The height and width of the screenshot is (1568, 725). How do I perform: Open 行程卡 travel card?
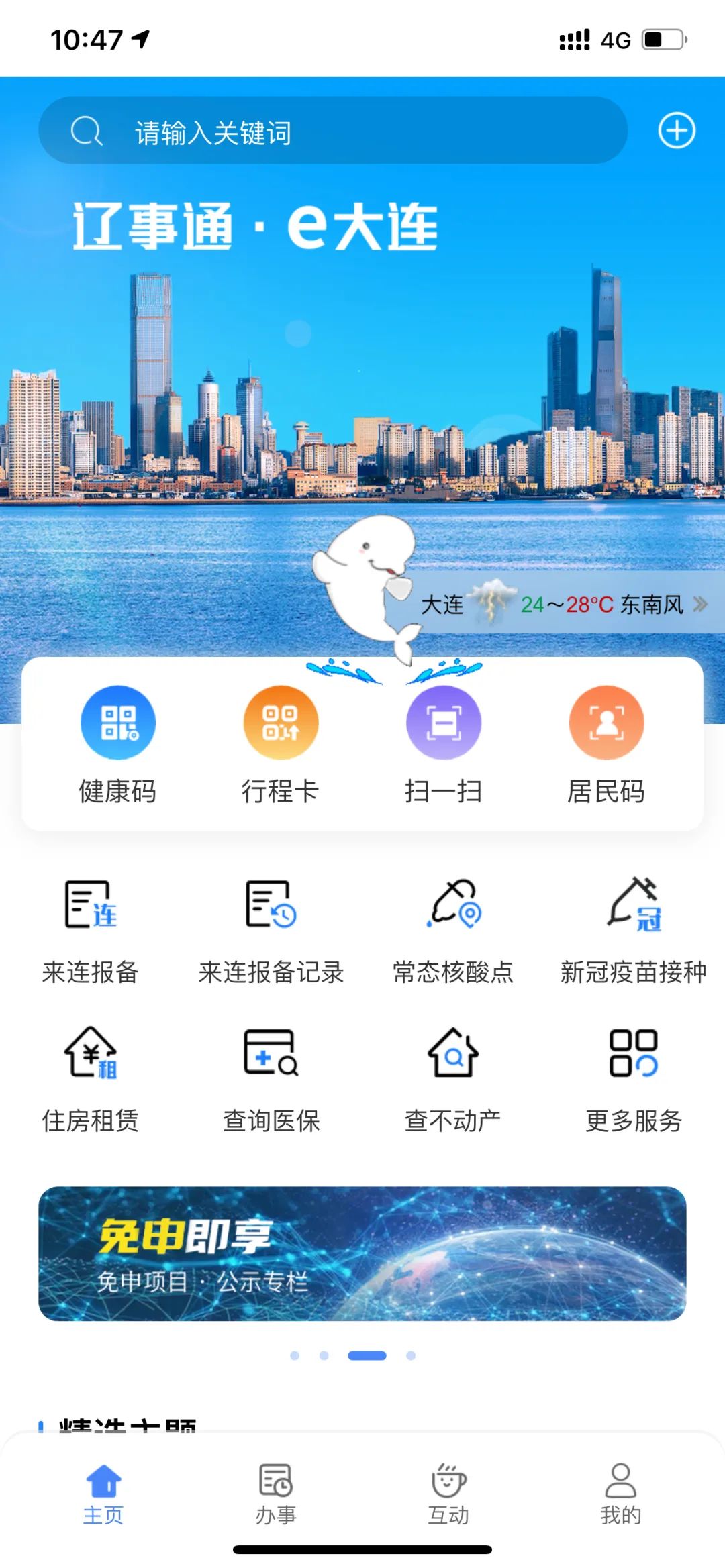pos(281,743)
